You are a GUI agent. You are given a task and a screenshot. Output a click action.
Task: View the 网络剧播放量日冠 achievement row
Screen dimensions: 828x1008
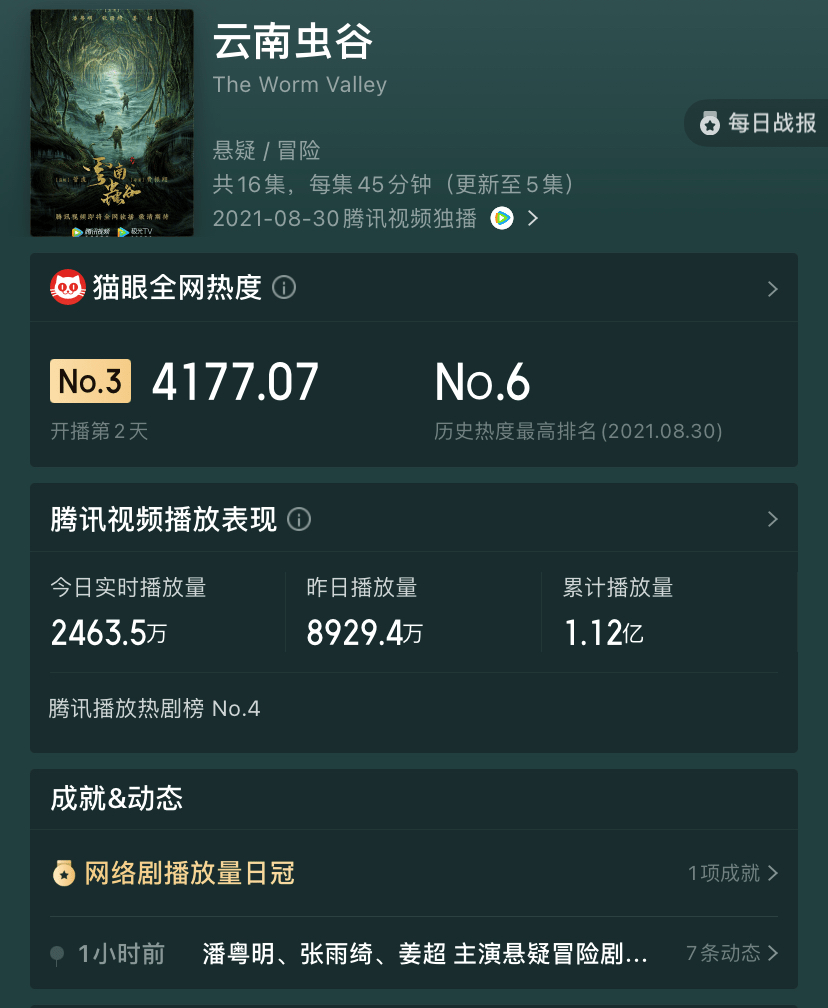coord(414,873)
